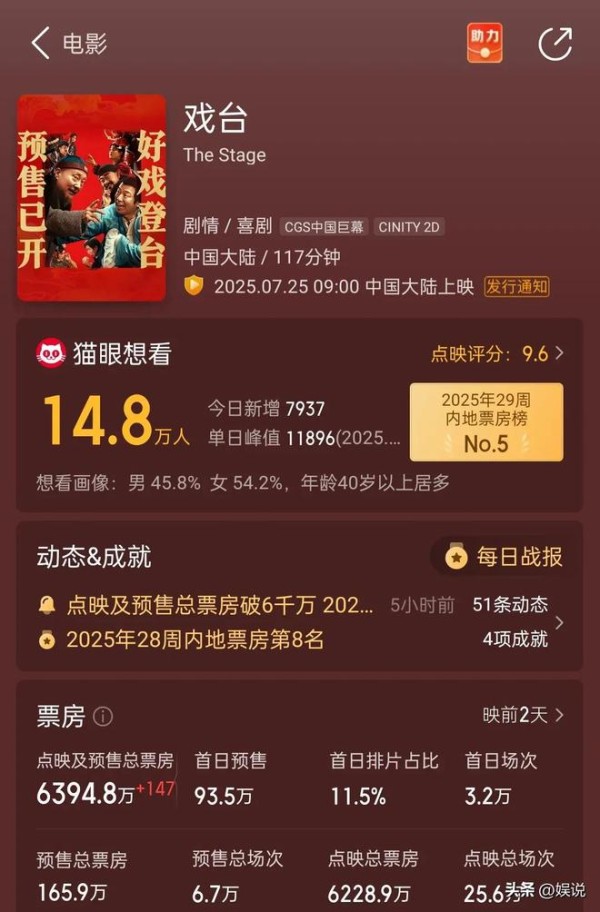
Task: Share this movie page
Action: pos(555,43)
